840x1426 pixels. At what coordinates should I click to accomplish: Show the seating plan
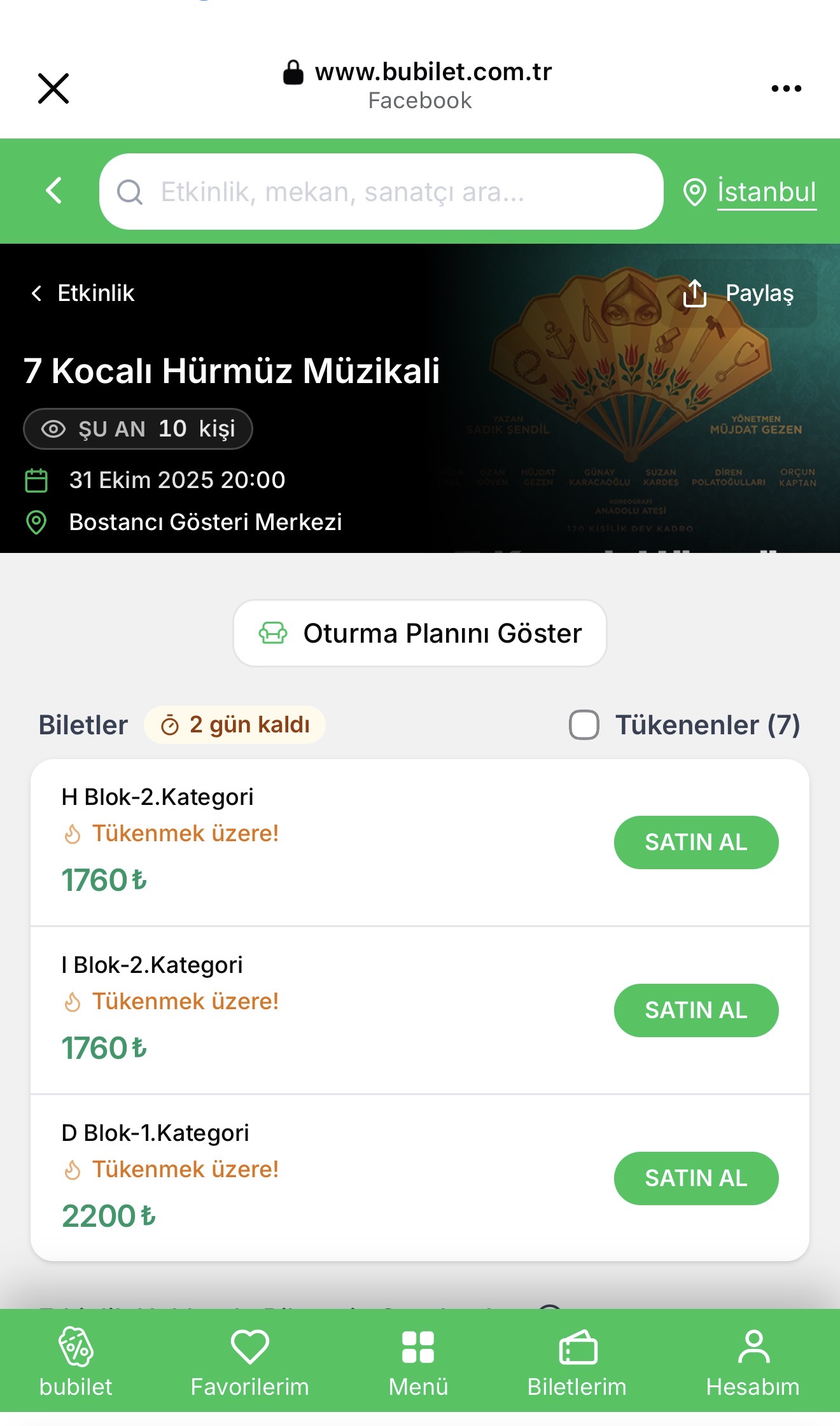coord(420,633)
